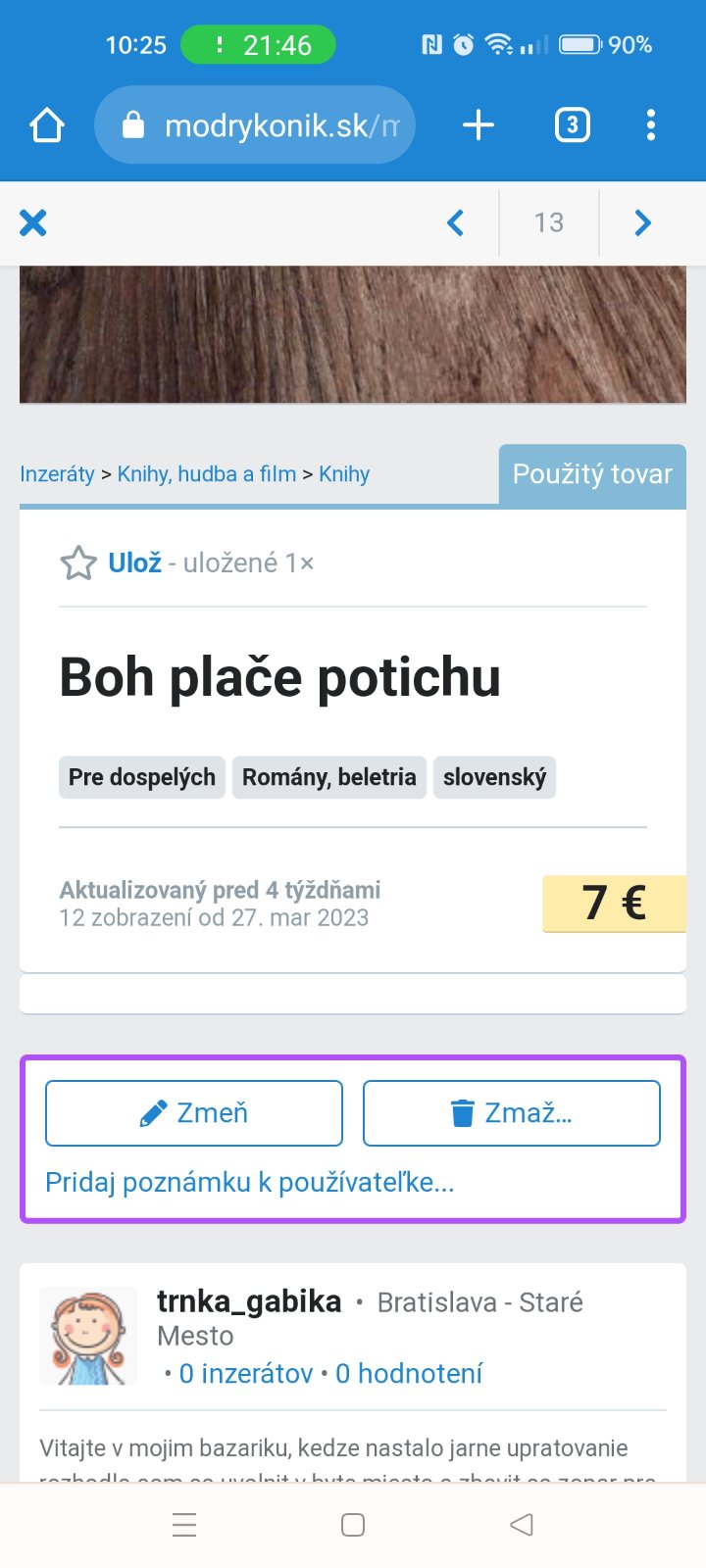Viewport: 706px width, 1568px height.
Task: Select the slovenský language tag
Action: (494, 777)
